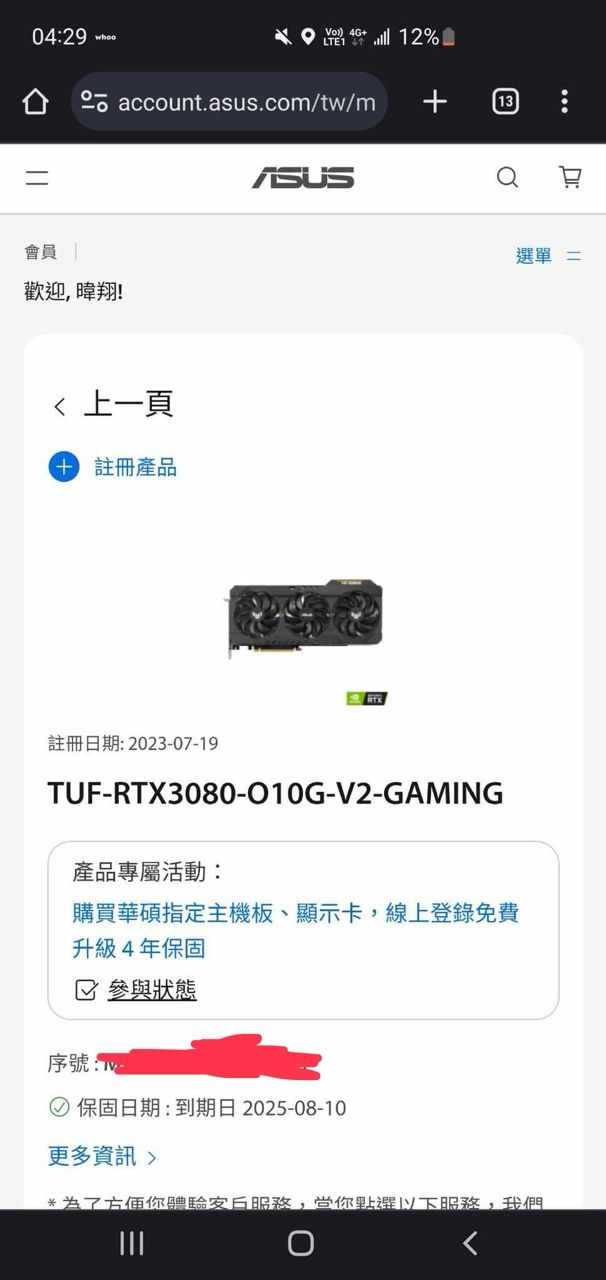Open 更多資訊 for more details
This screenshot has height=1280, width=606.
pos(102,1157)
